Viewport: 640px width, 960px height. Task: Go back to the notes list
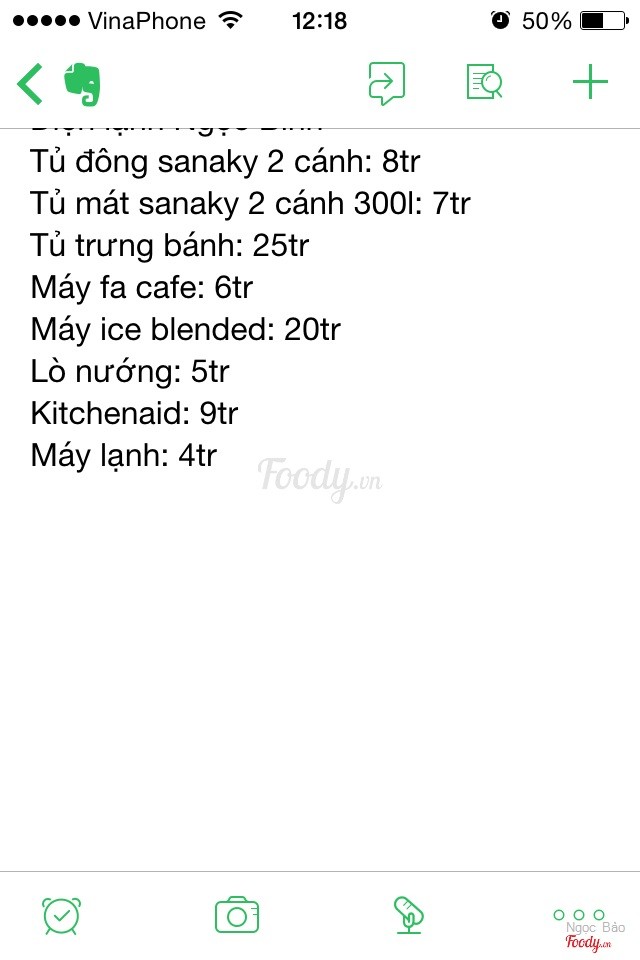32,83
